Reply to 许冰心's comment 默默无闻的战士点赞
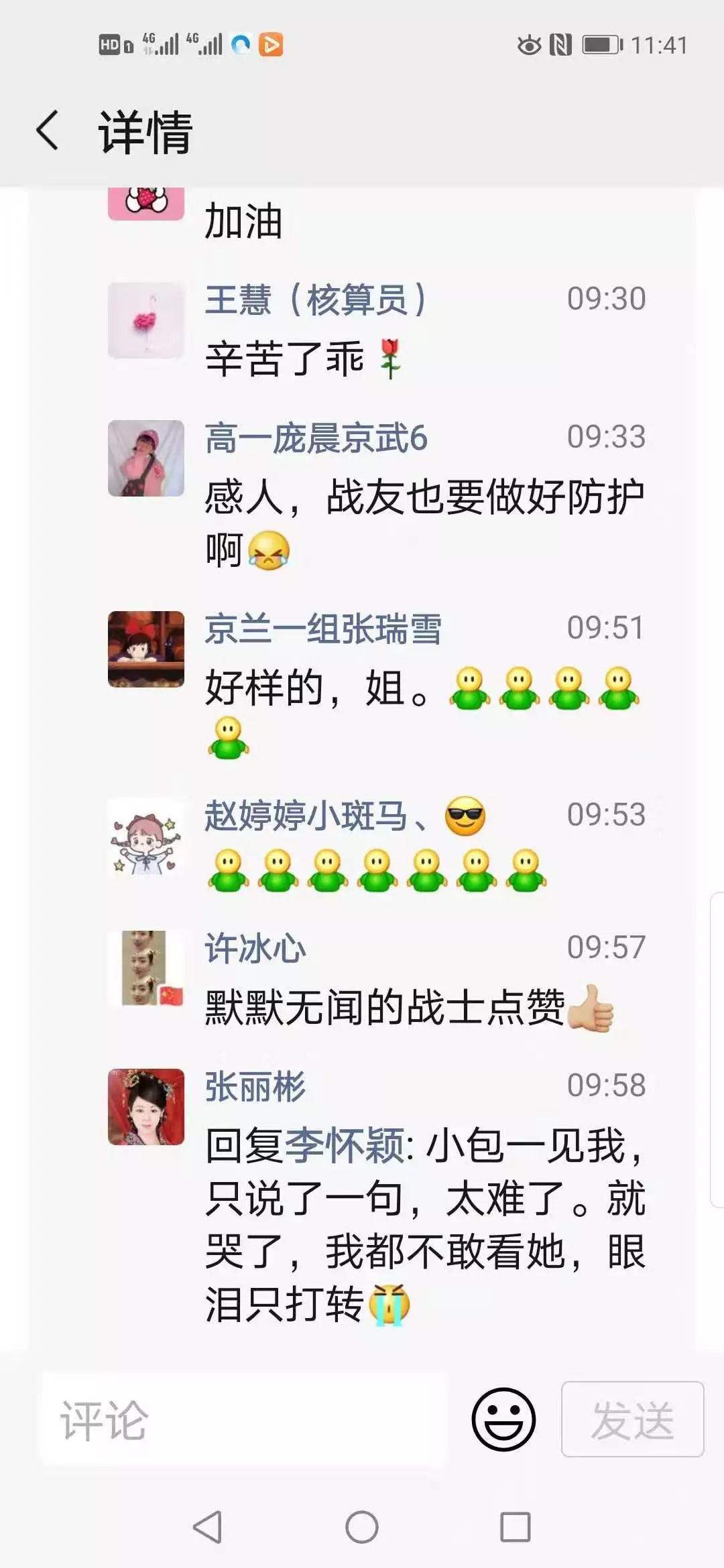724x1568 pixels. click(385, 1007)
